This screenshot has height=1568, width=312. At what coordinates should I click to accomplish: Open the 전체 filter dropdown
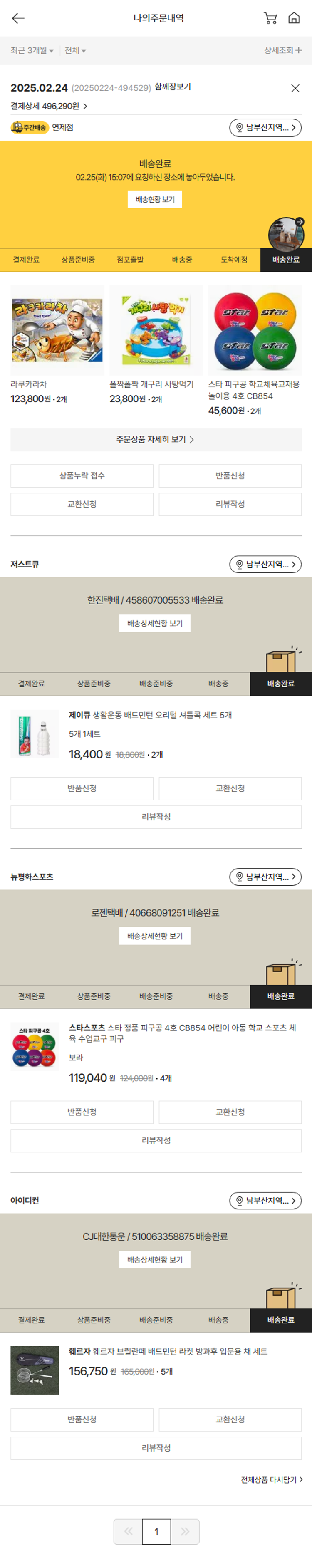point(75,50)
